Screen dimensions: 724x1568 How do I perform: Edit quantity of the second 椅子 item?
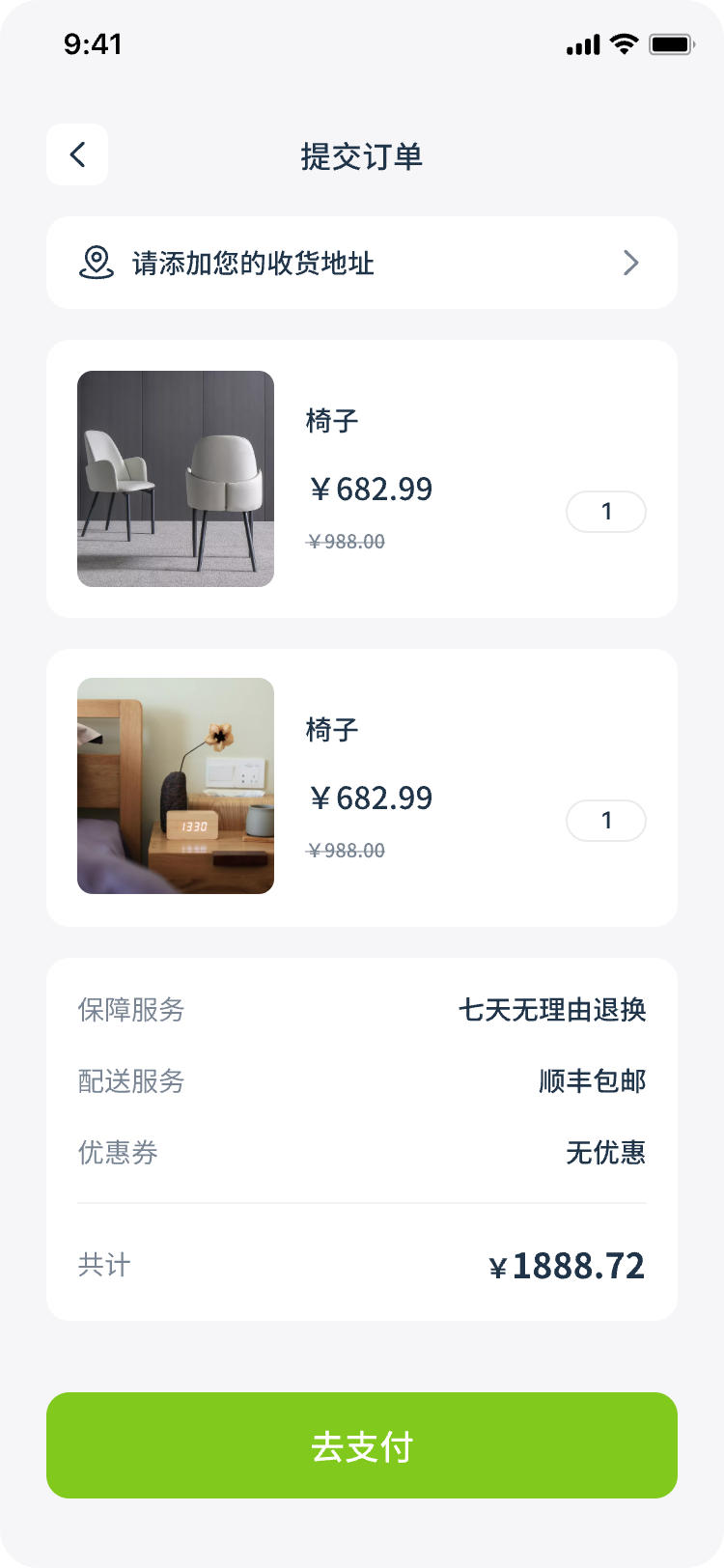(x=605, y=821)
